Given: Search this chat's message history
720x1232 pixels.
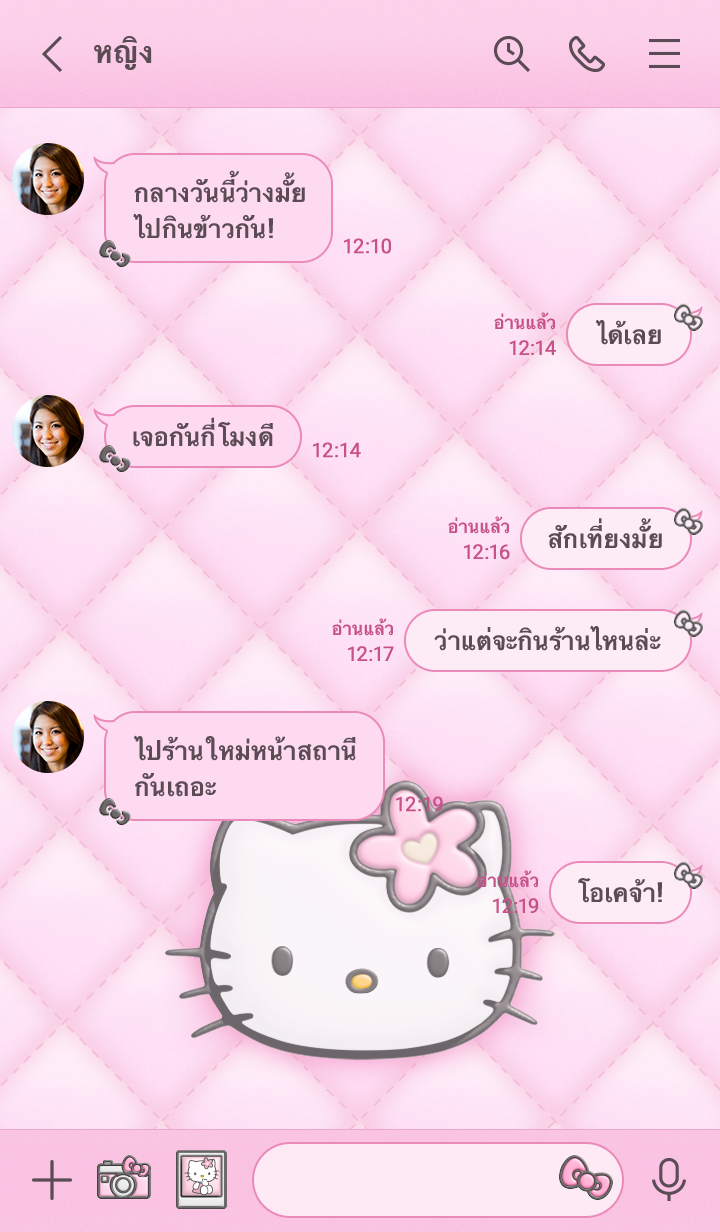Looking at the screenshot, I should click(511, 54).
